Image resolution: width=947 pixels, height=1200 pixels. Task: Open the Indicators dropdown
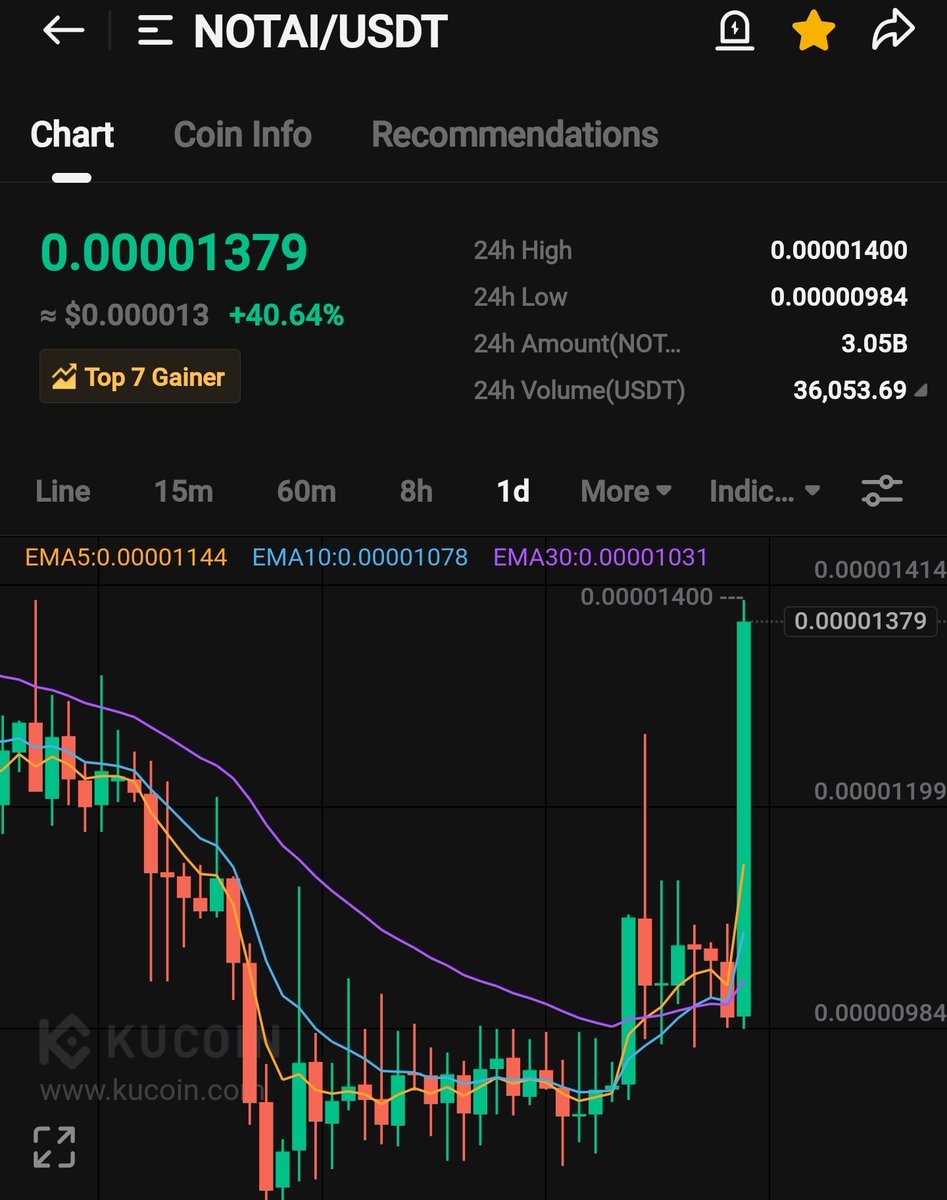pos(764,491)
